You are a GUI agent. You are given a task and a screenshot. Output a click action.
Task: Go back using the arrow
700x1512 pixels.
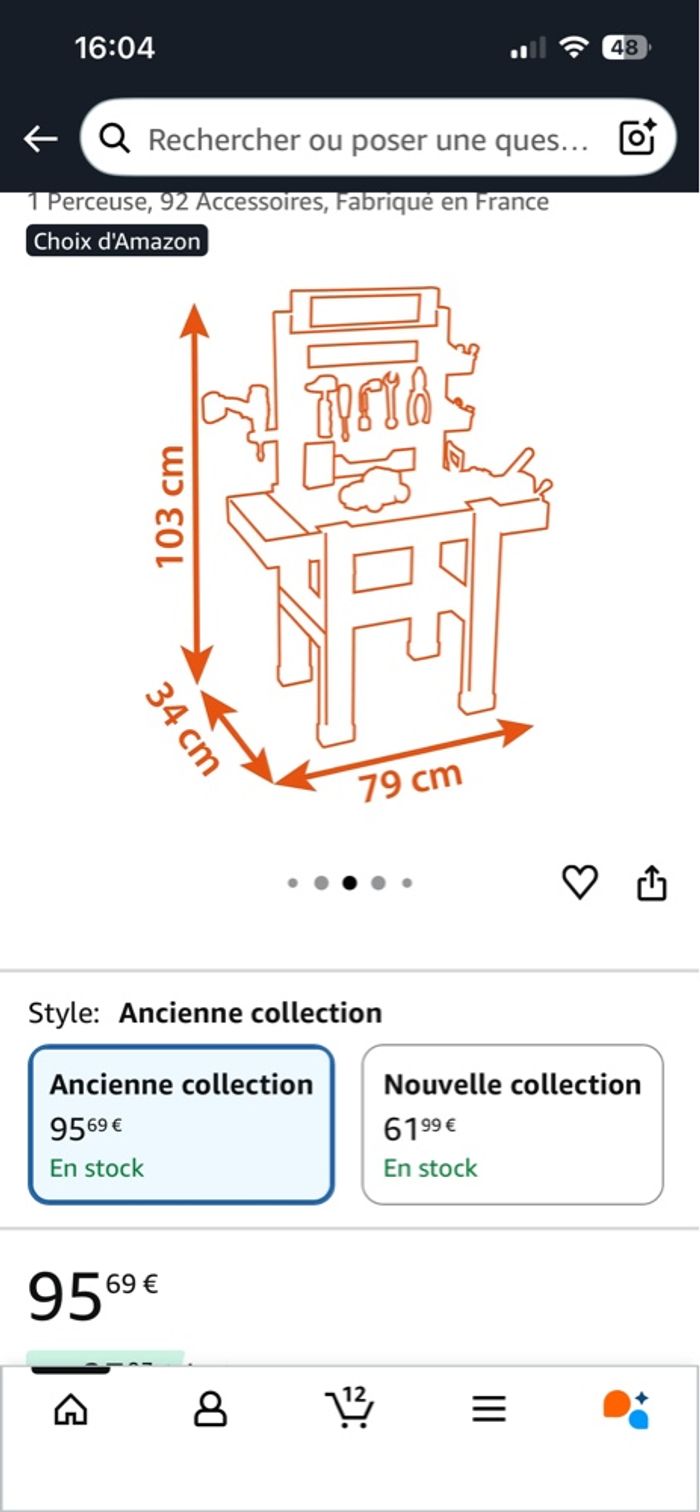[x=41, y=139]
